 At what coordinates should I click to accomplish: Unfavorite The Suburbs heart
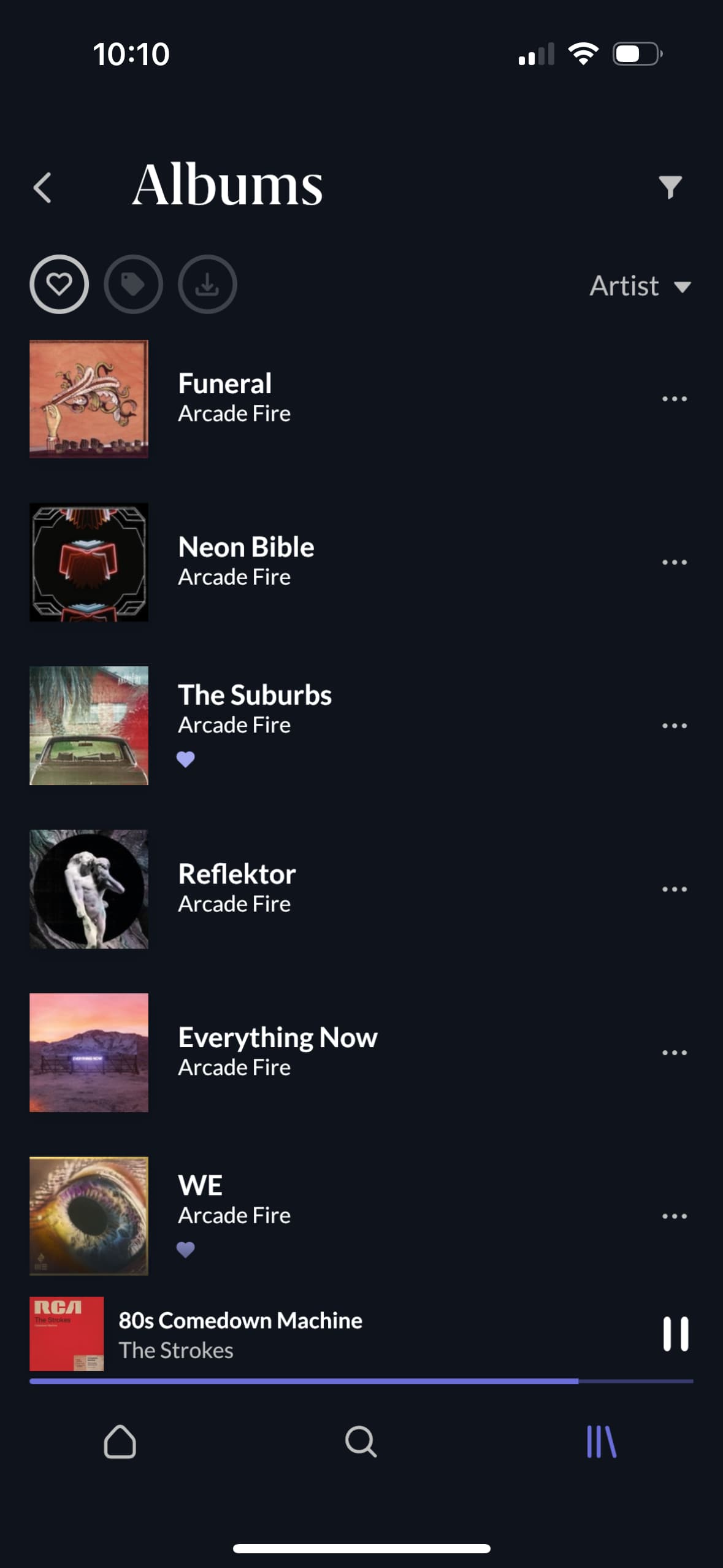pos(186,759)
